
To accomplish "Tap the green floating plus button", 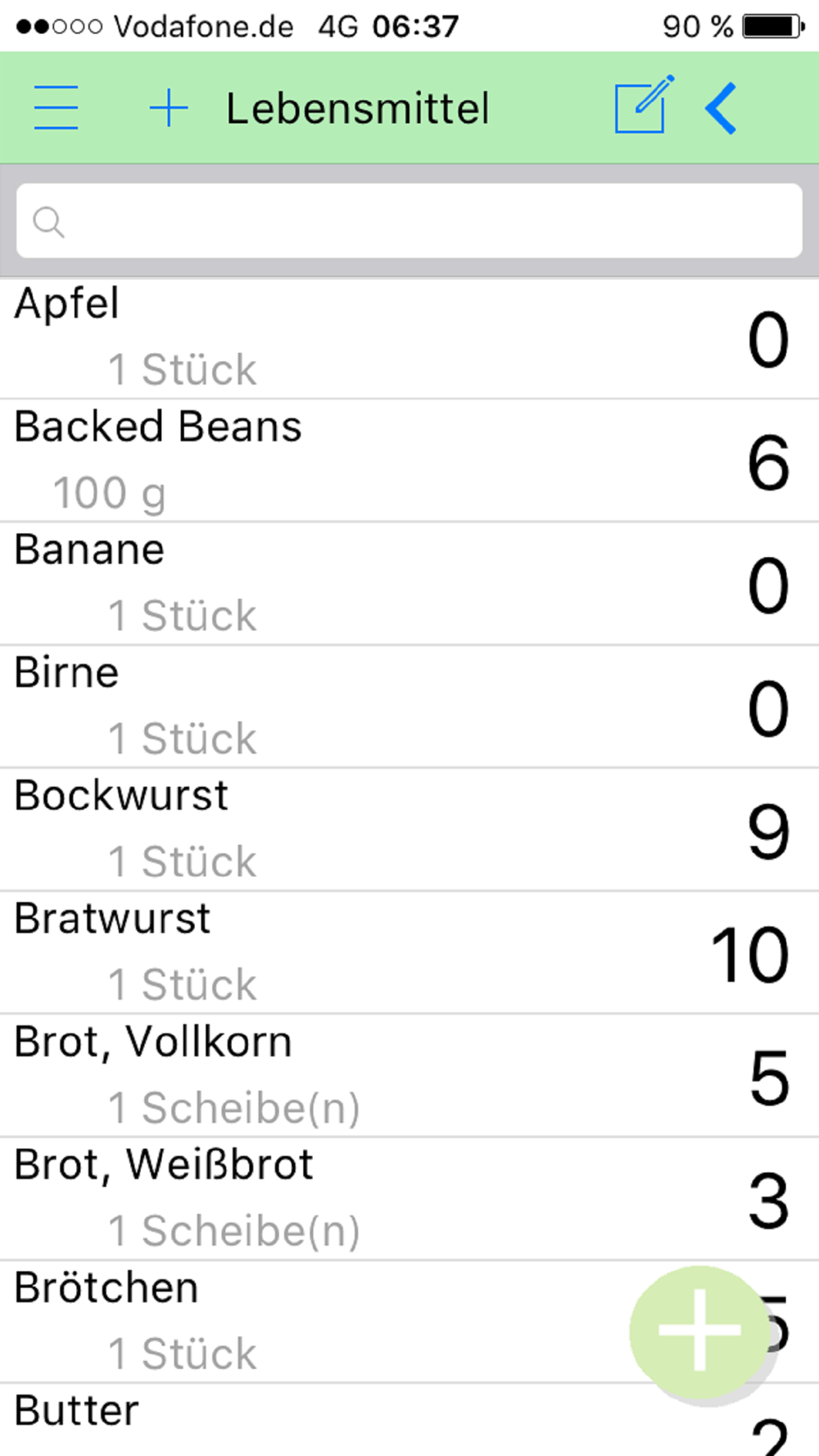I will click(699, 1330).
